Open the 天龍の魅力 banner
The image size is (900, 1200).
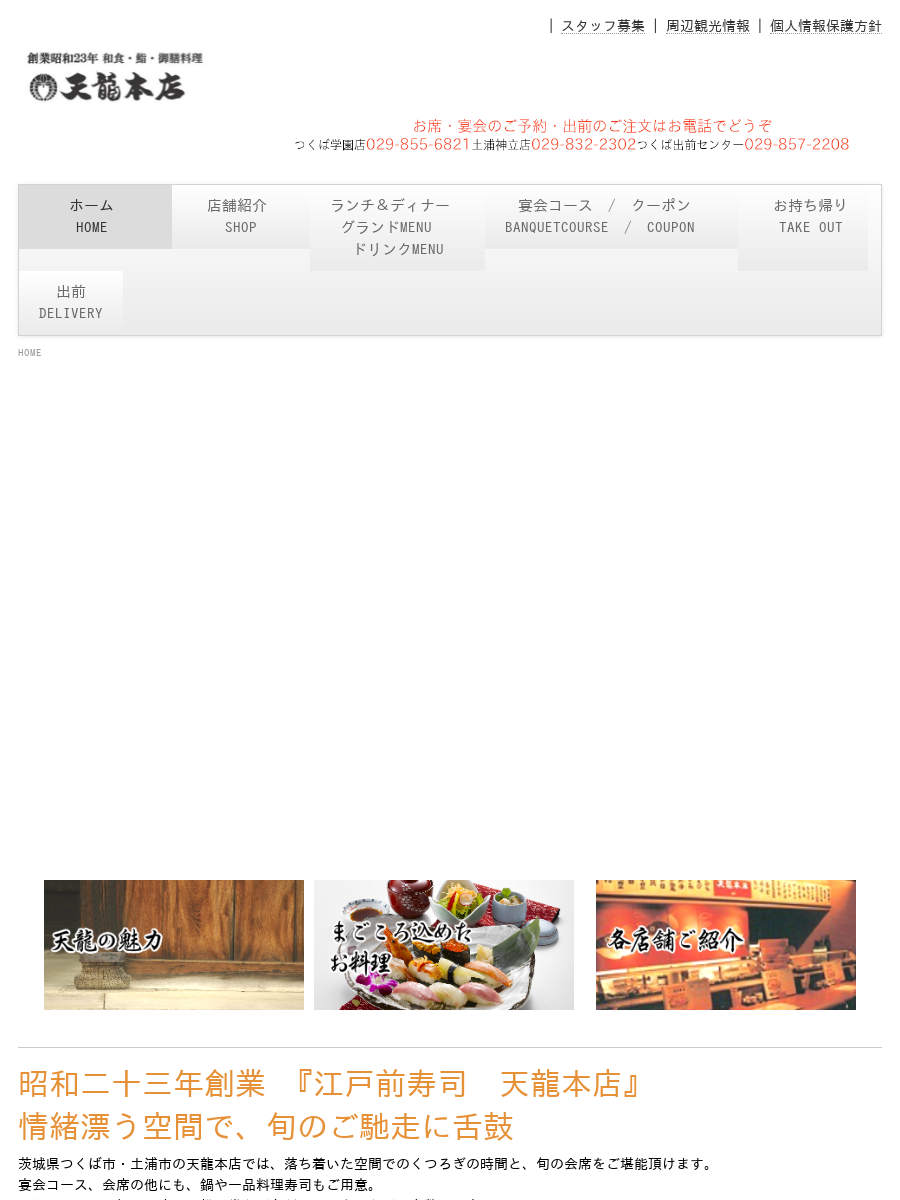click(174, 945)
